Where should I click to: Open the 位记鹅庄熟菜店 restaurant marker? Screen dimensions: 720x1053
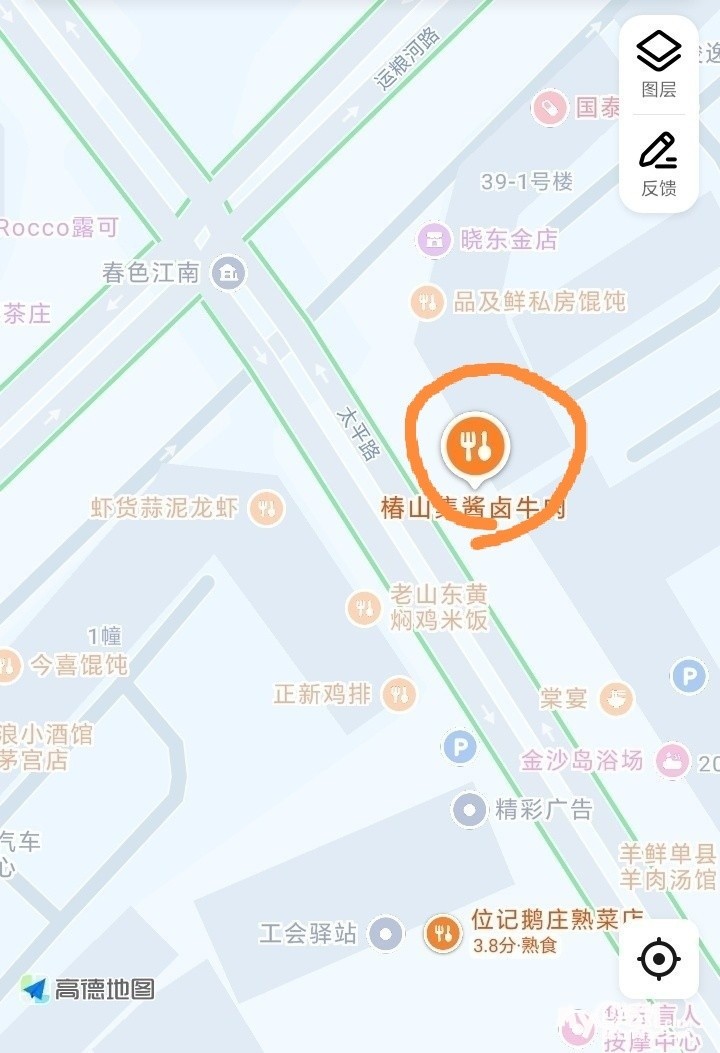443,933
